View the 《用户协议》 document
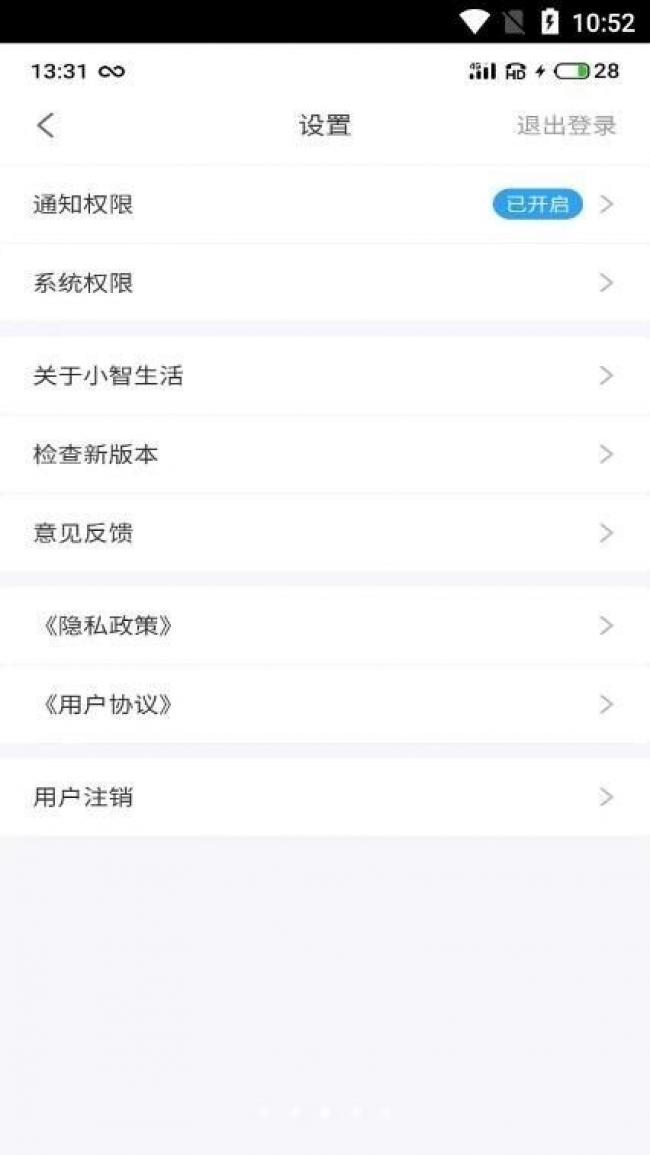Screen dimensions: 650x1155 325,704
